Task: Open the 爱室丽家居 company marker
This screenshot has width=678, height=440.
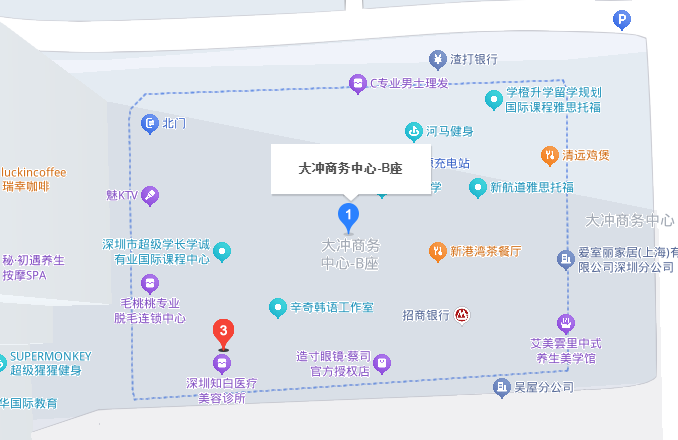Action: pyautogui.click(x=565, y=260)
